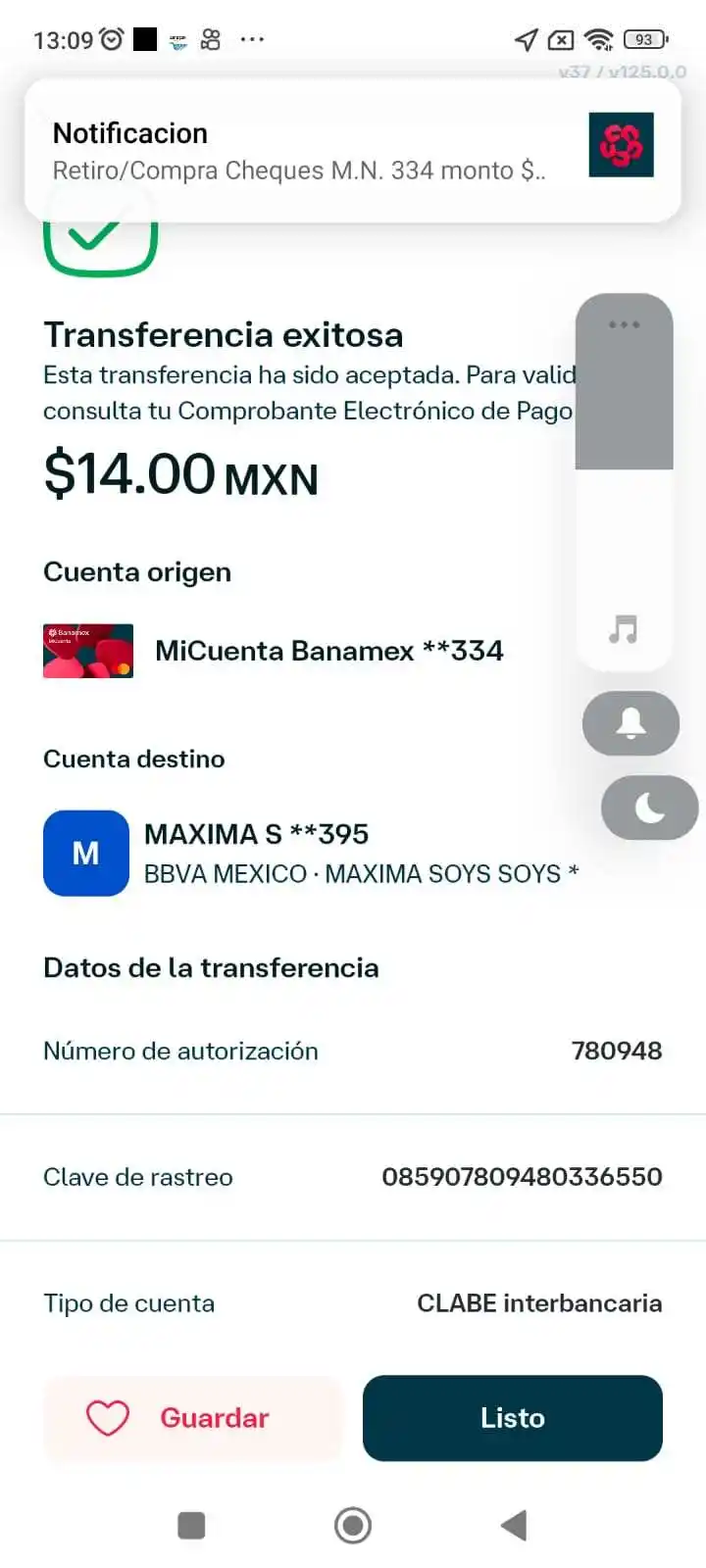Screen dimensions: 706x1568
Task: Go back with system back arrow
Action: point(514,1525)
